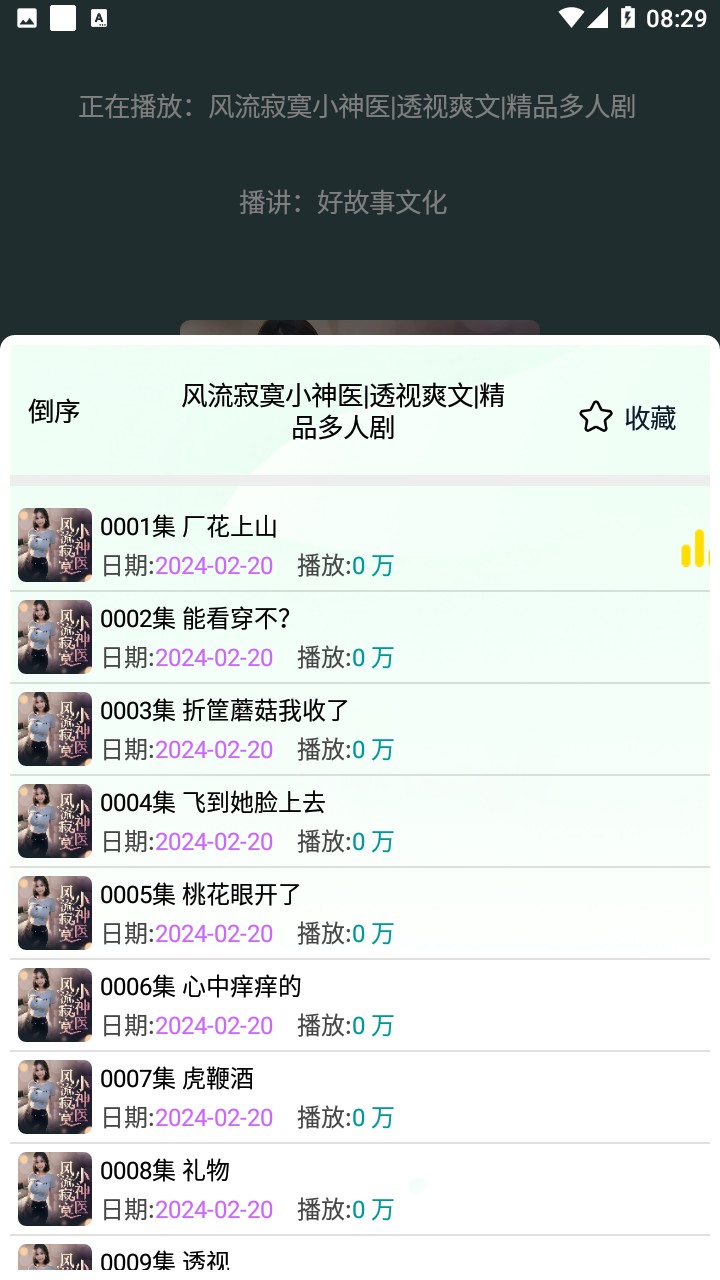This screenshot has height=1280, width=720.
Task: Tap the square notification icon in status bar
Action: point(64,17)
